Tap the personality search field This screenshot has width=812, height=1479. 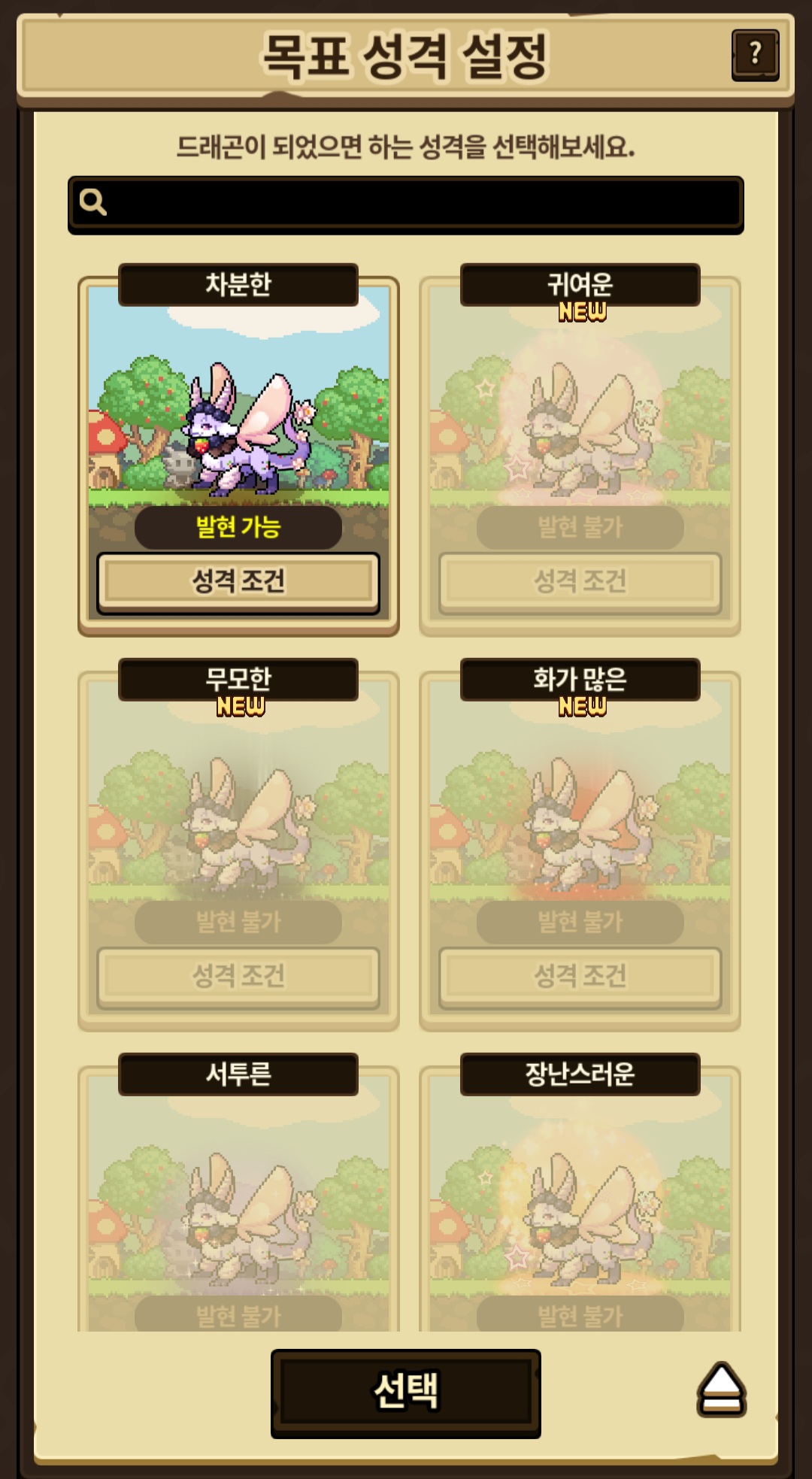(x=406, y=205)
